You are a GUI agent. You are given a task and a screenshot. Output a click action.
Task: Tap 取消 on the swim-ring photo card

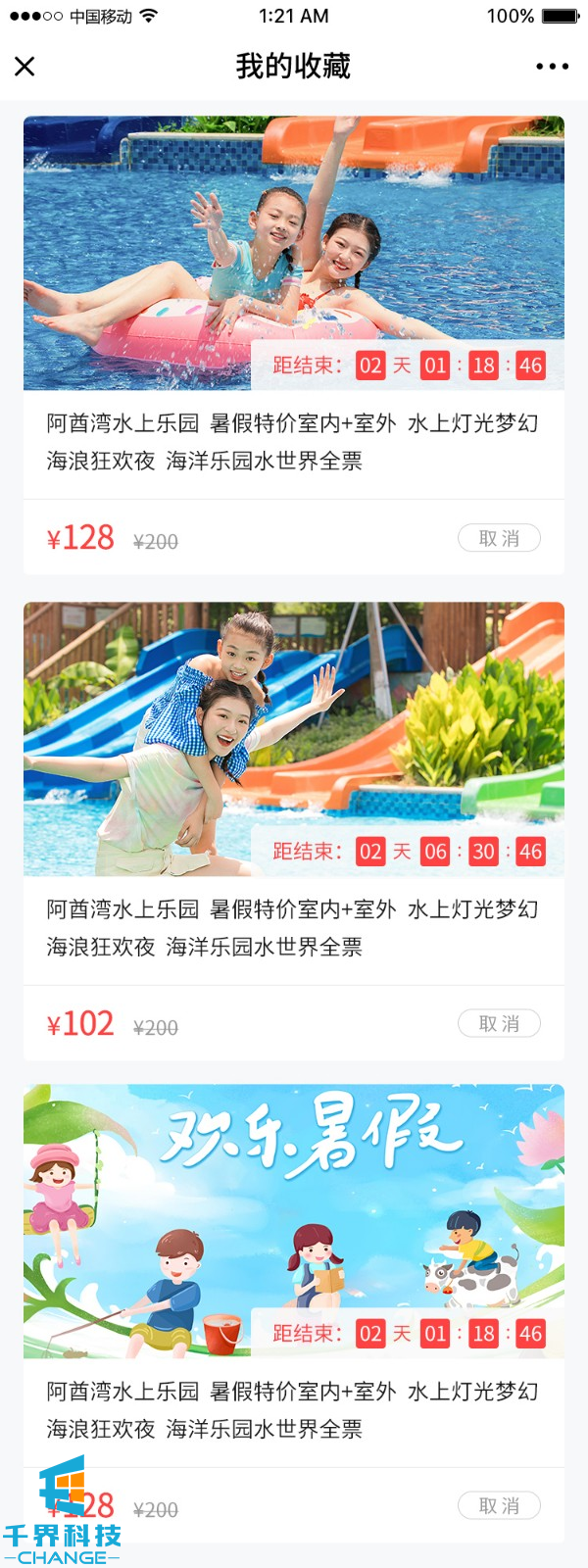tap(499, 538)
